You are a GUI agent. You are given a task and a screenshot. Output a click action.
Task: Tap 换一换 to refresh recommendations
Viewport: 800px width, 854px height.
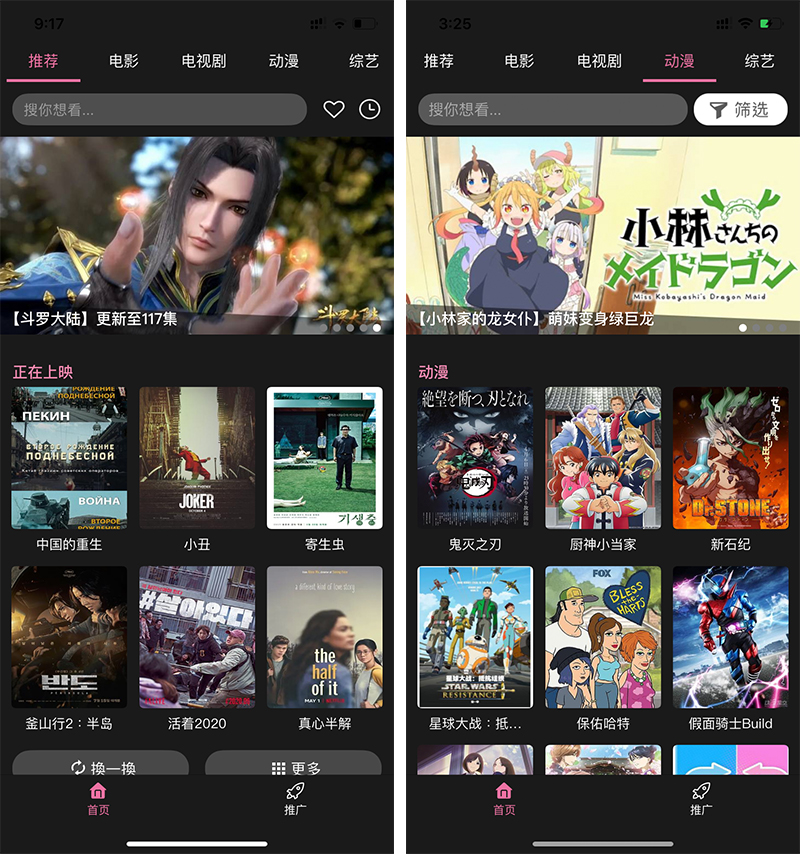coord(100,766)
